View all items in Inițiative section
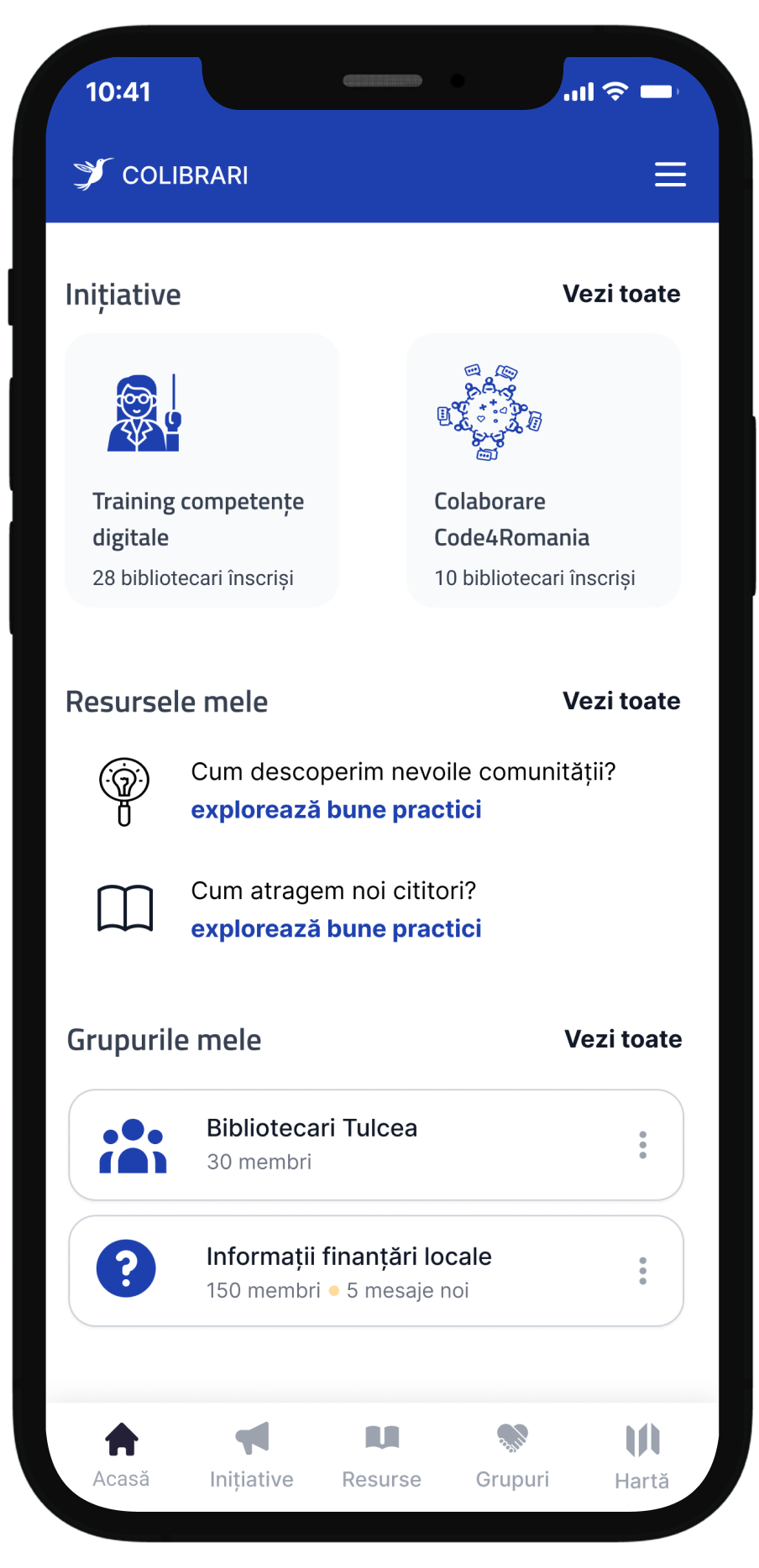 coord(621,294)
